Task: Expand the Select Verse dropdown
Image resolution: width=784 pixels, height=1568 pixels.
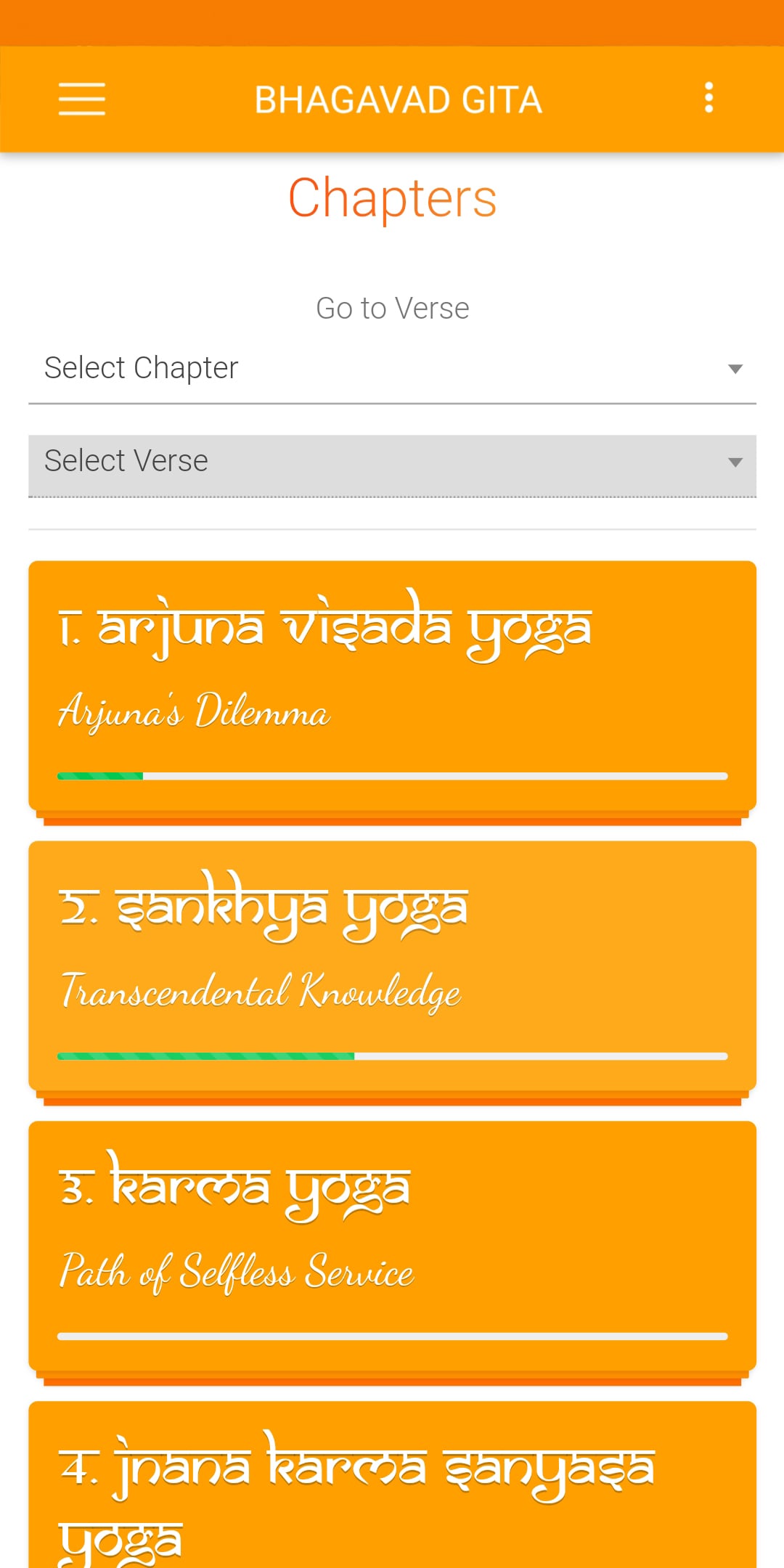Action: (392, 462)
